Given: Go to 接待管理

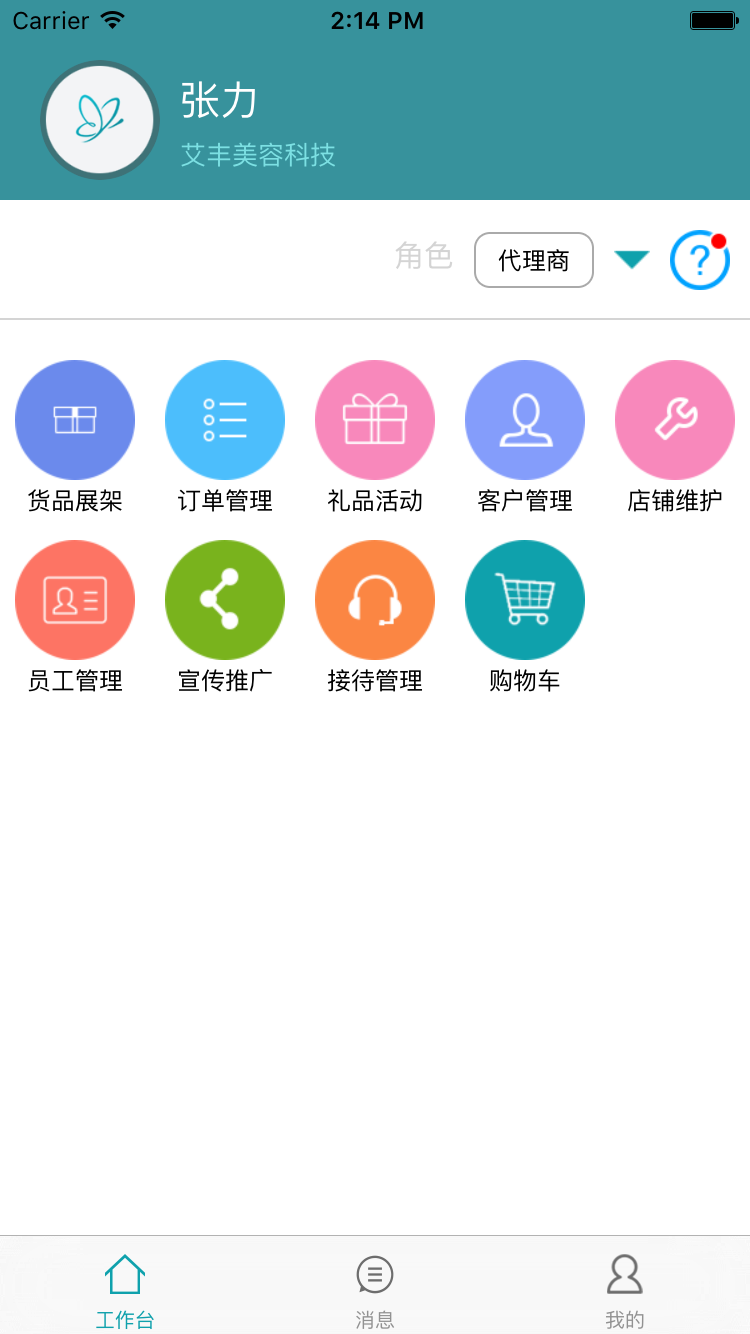Looking at the screenshot, I should pos(375,600).
